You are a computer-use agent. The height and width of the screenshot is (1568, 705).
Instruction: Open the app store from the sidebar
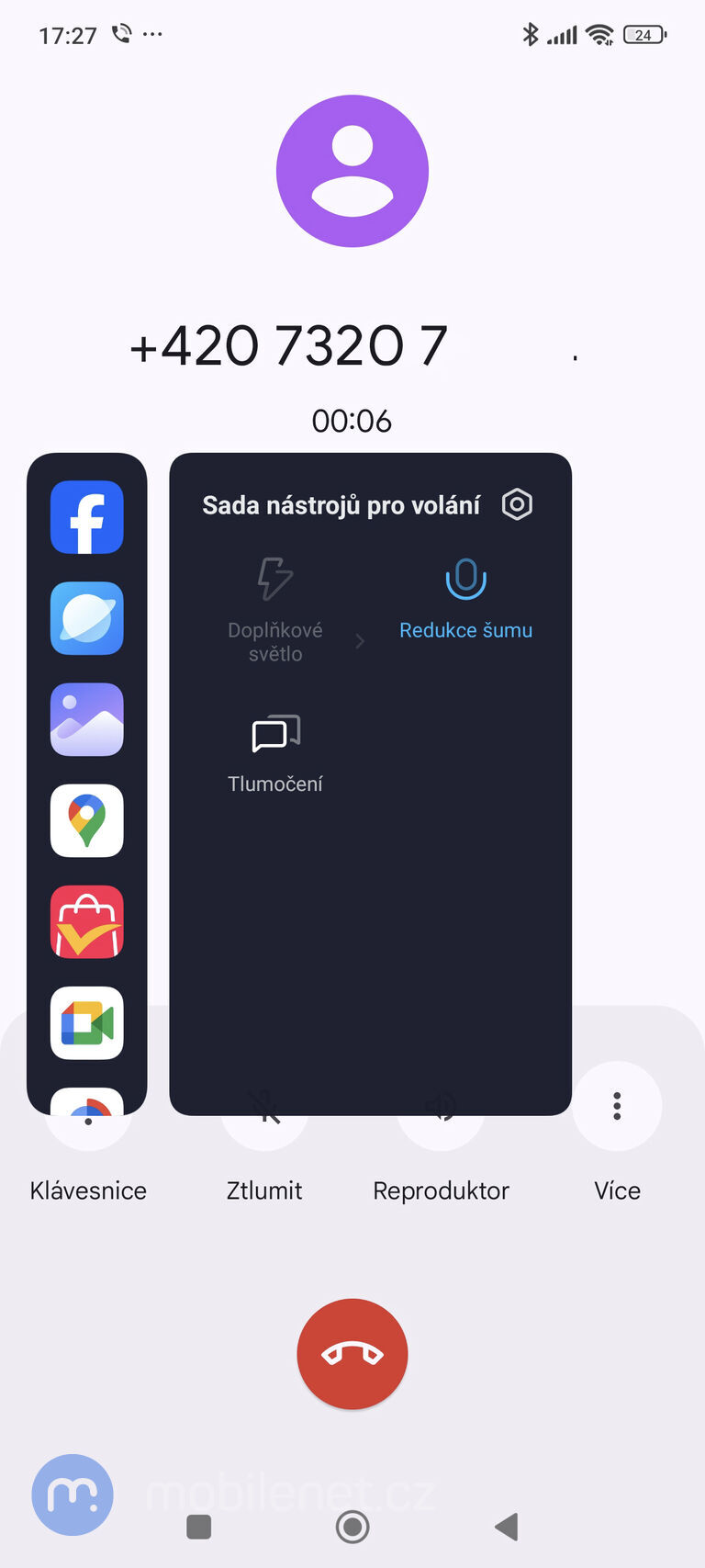coord(86,922)
